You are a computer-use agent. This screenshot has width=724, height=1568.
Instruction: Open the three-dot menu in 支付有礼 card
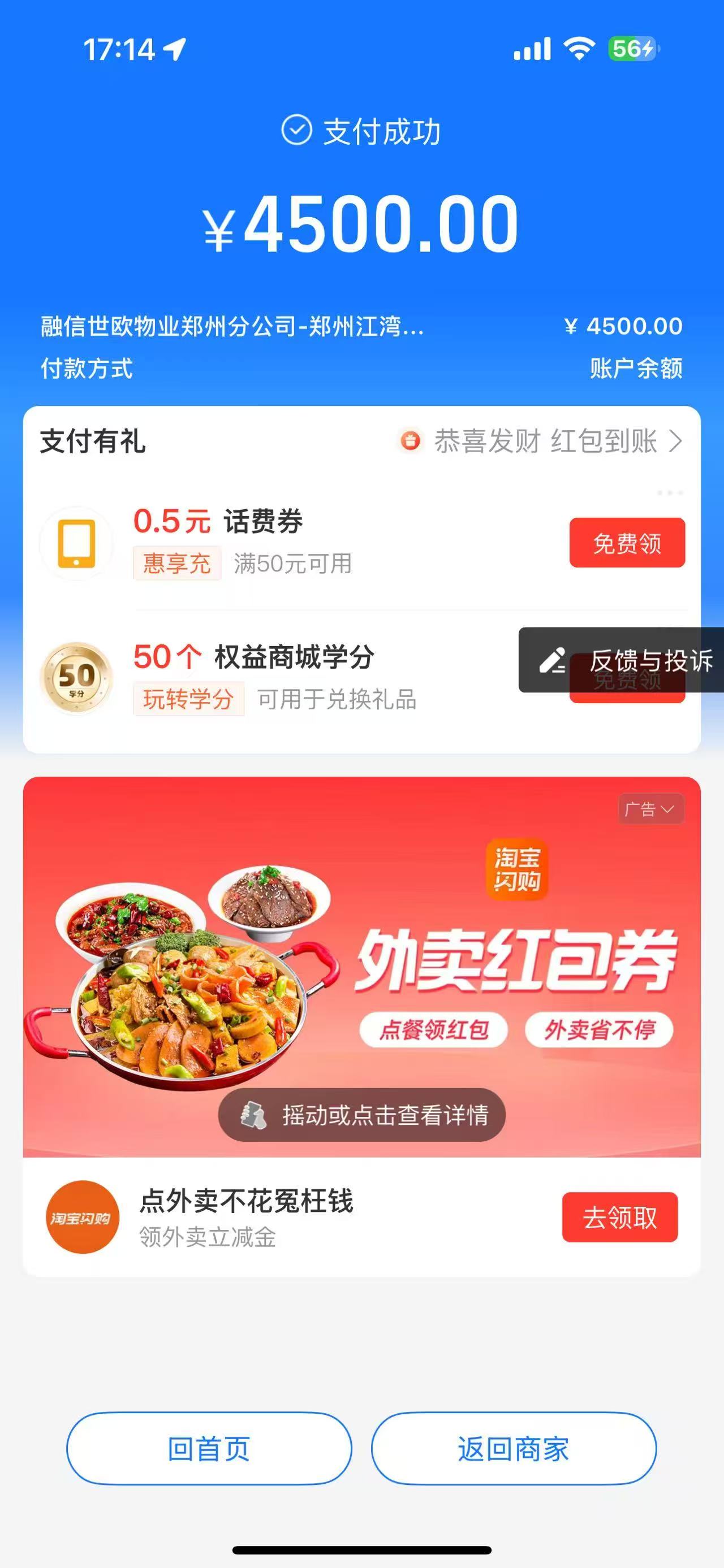coord(670,492)
